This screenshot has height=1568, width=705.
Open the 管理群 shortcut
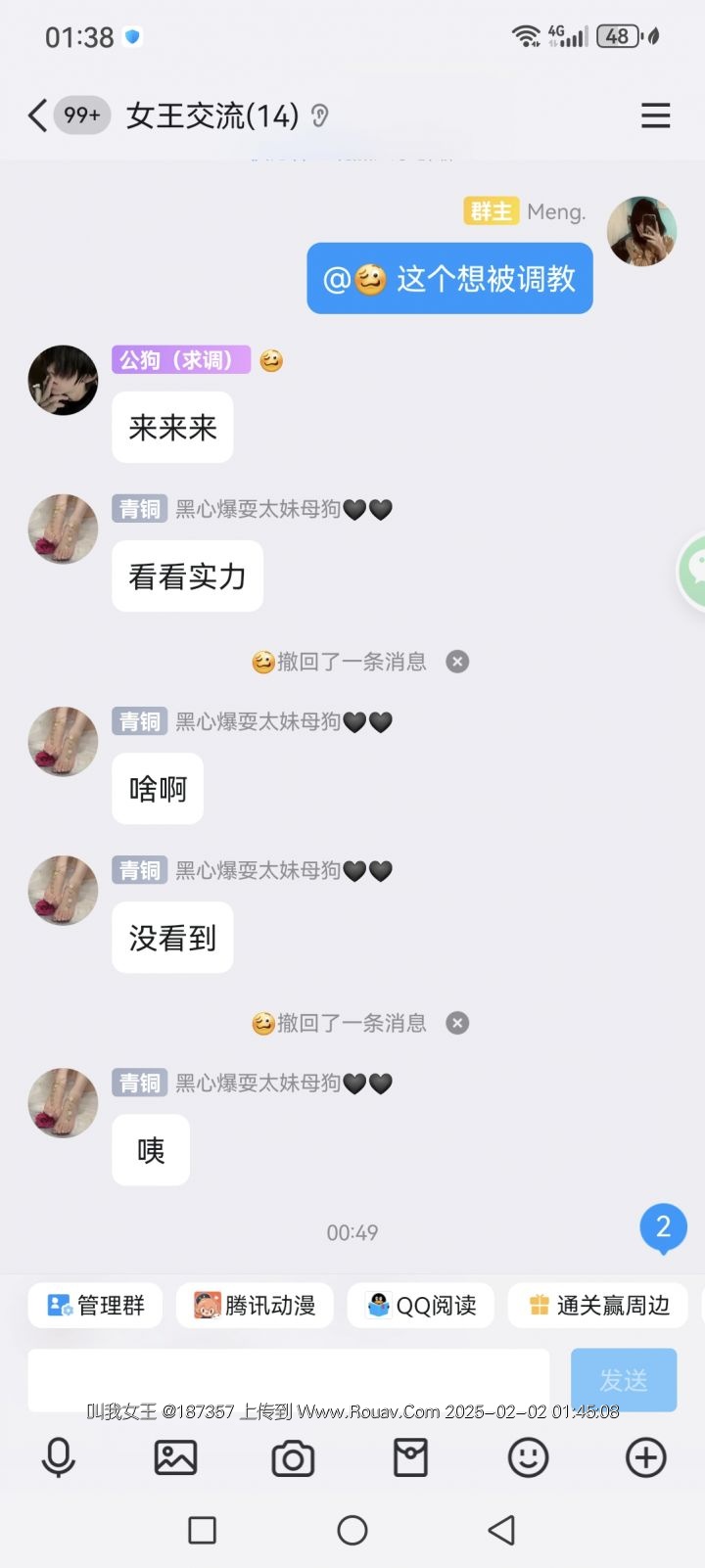point(96,1306)
